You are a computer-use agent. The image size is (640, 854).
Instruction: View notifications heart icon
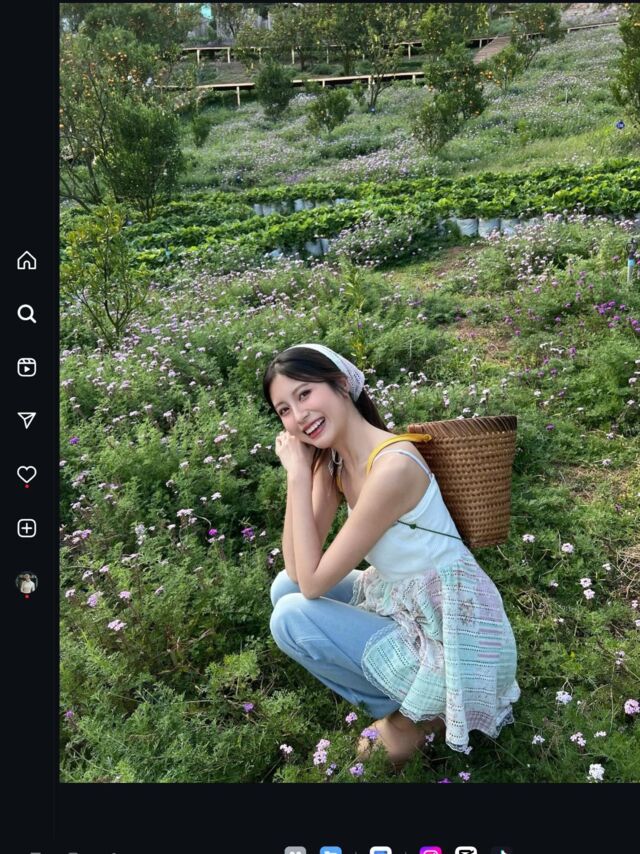[27, 475]
